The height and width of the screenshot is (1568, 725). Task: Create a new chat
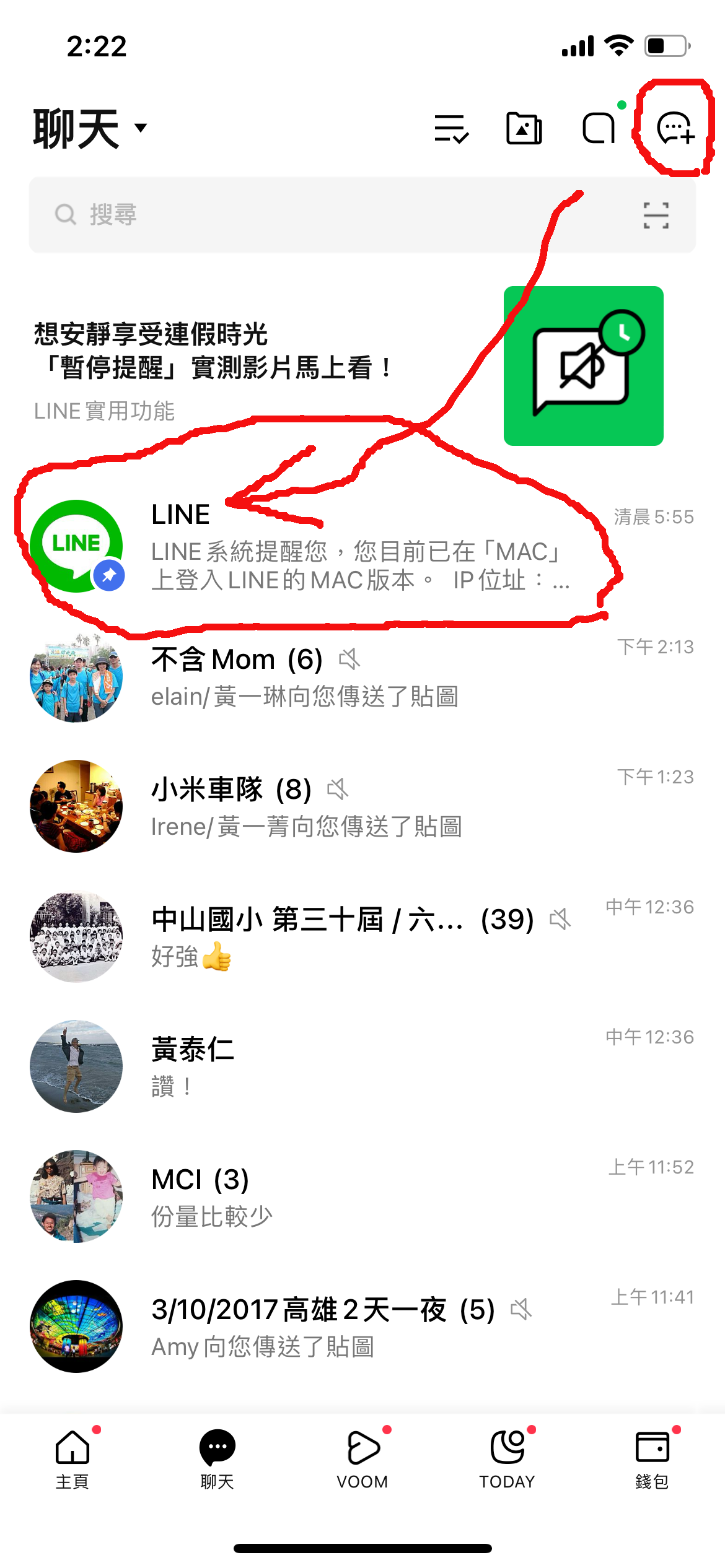(675, 129)
